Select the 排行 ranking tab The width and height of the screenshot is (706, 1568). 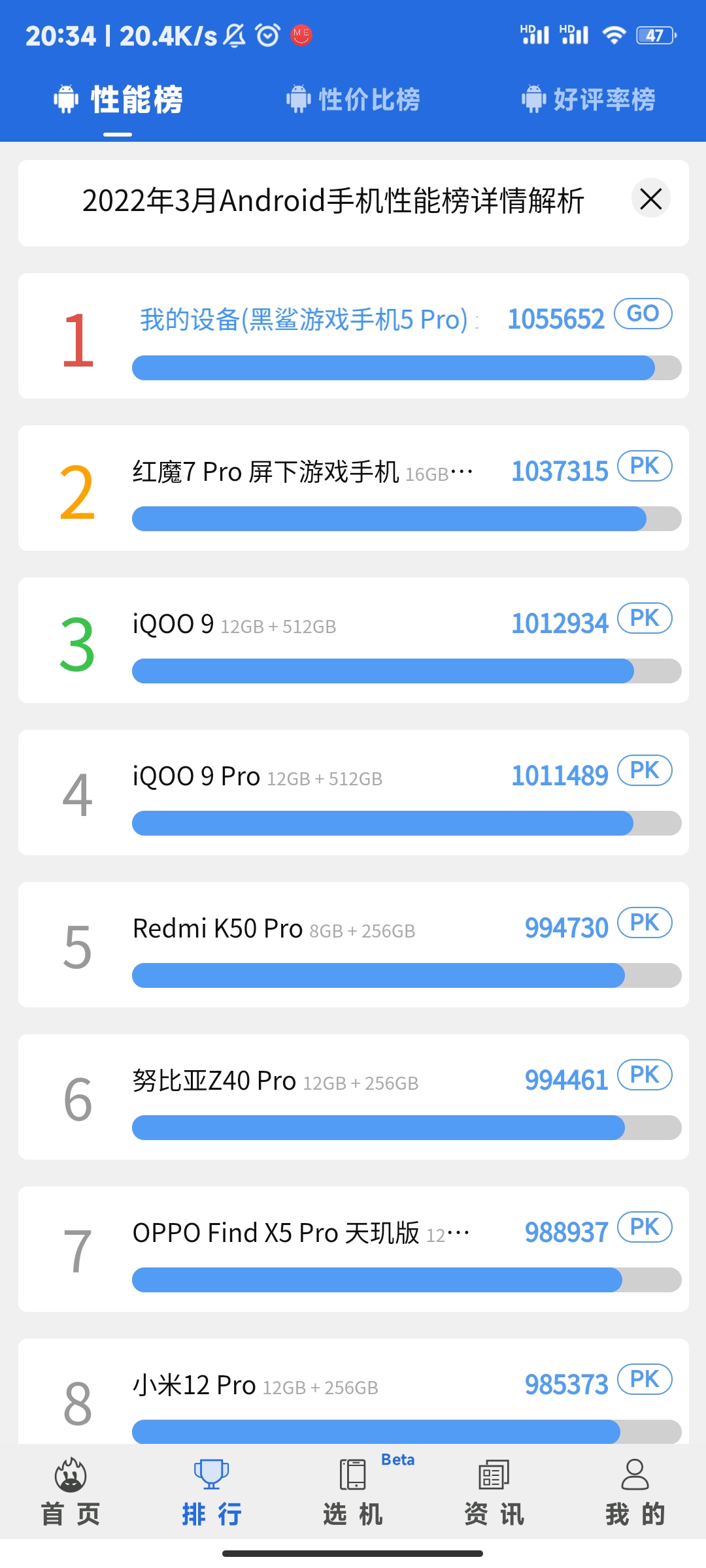pyautogui.click(x=212, y=1492)
